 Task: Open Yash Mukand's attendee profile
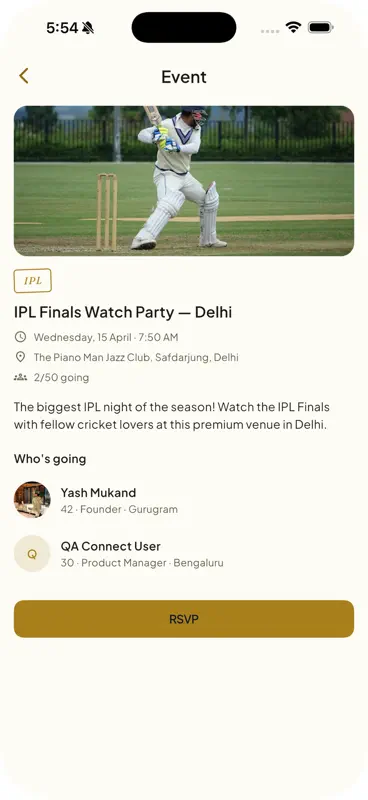coord(184,500)
